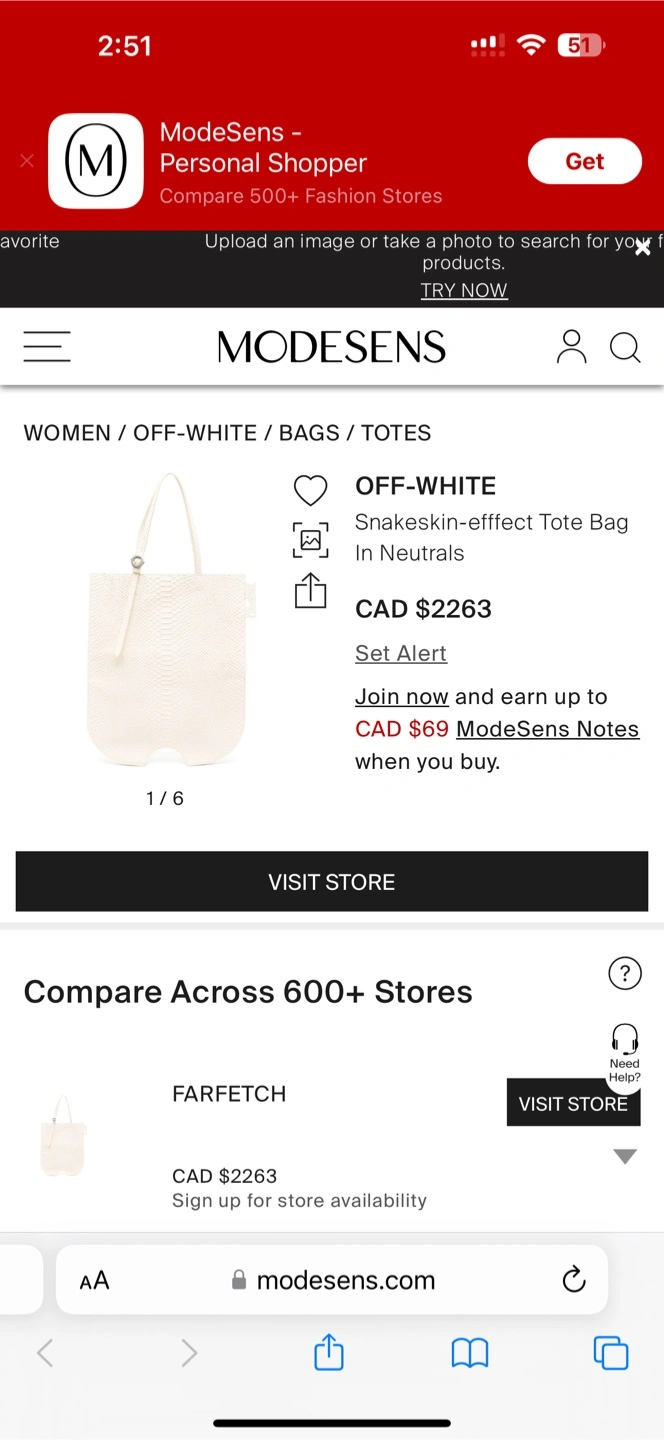This screenshot has width=664, height=1440.
Task: Open Safari bookmarks
Action: (470, 1353)
